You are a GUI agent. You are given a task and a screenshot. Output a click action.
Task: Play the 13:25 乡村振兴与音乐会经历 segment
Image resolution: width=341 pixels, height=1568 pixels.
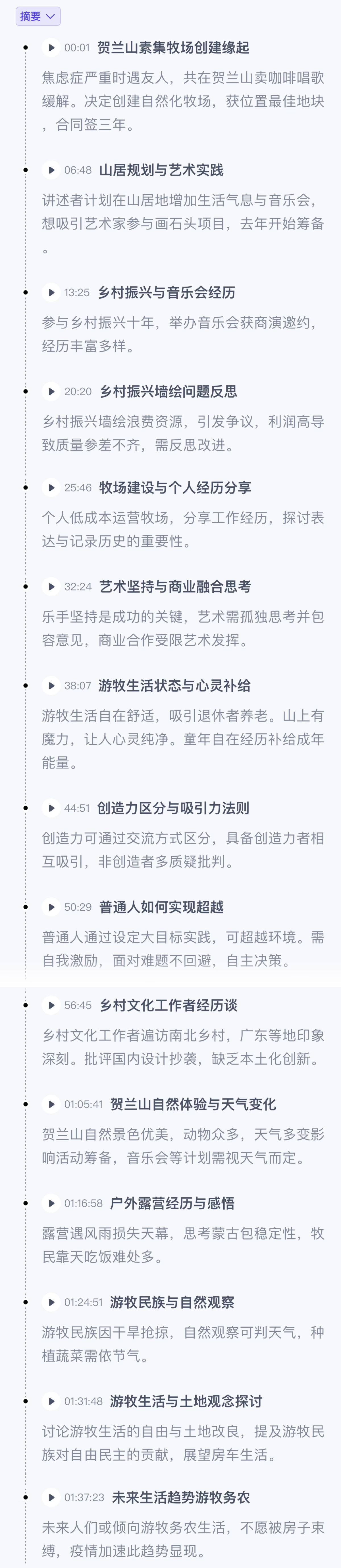click(x=51, y=292)
